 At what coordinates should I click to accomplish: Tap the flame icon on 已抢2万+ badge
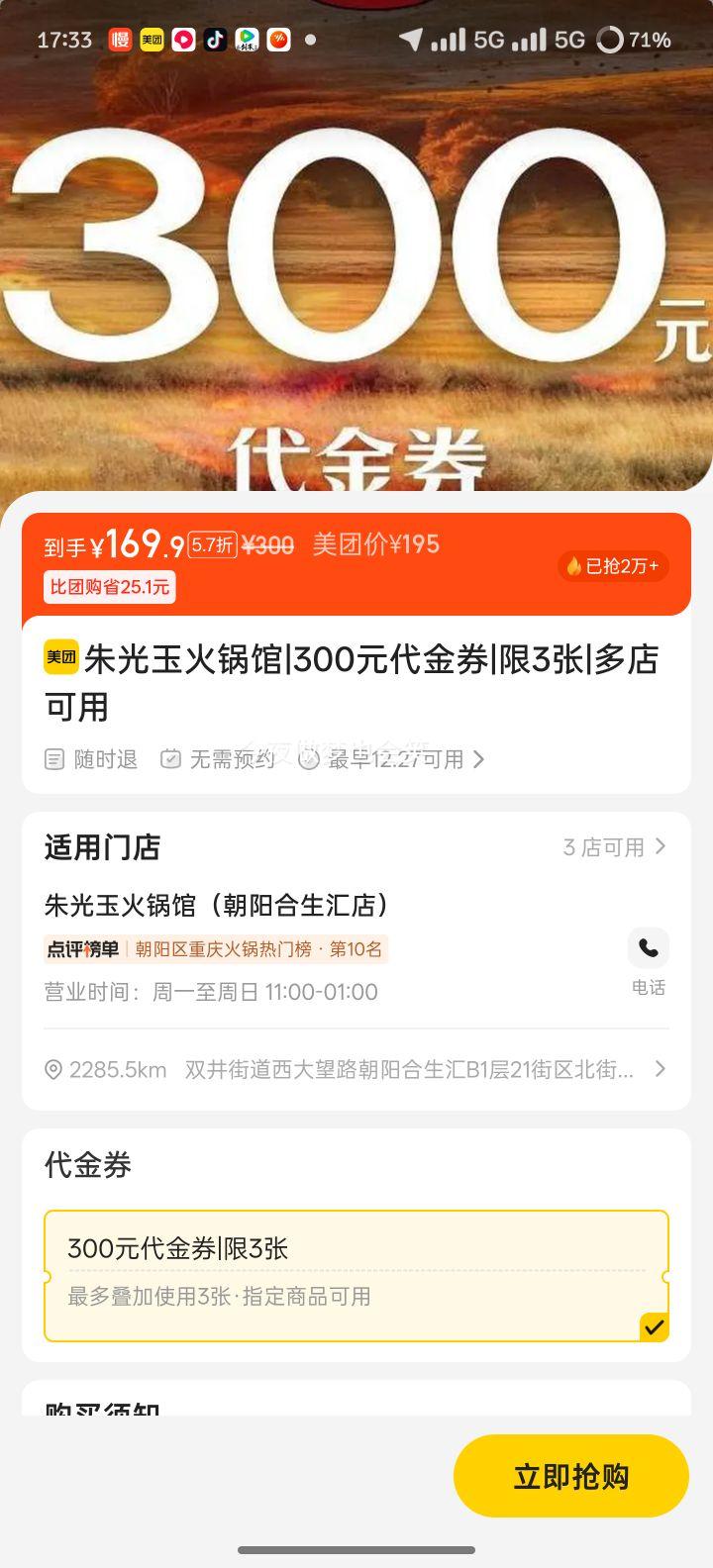(x=574, y=566)
